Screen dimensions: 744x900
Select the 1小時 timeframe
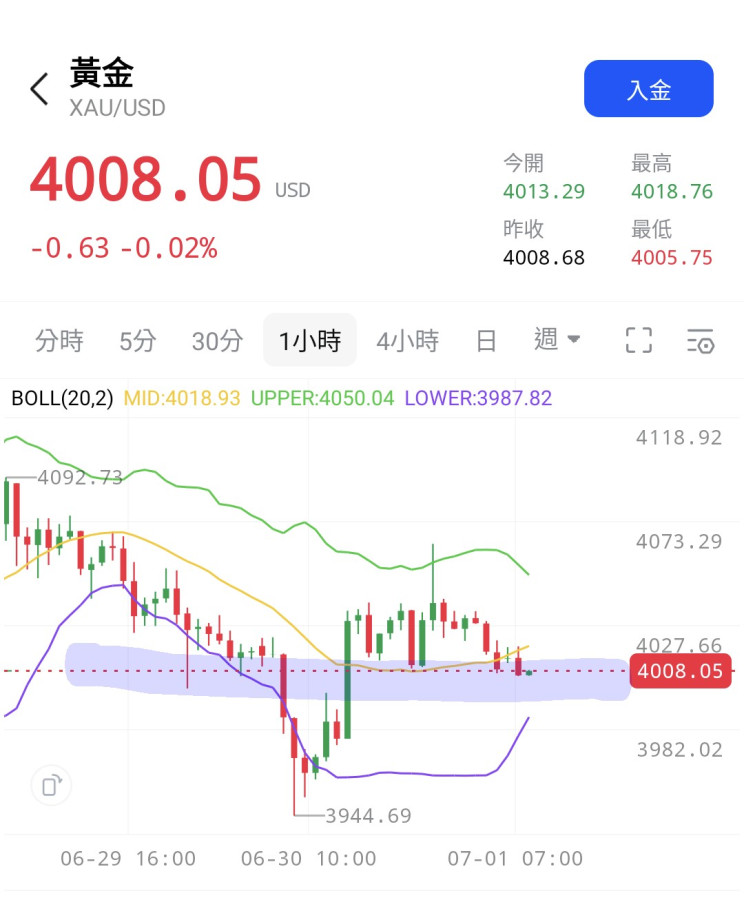point(310,340)
